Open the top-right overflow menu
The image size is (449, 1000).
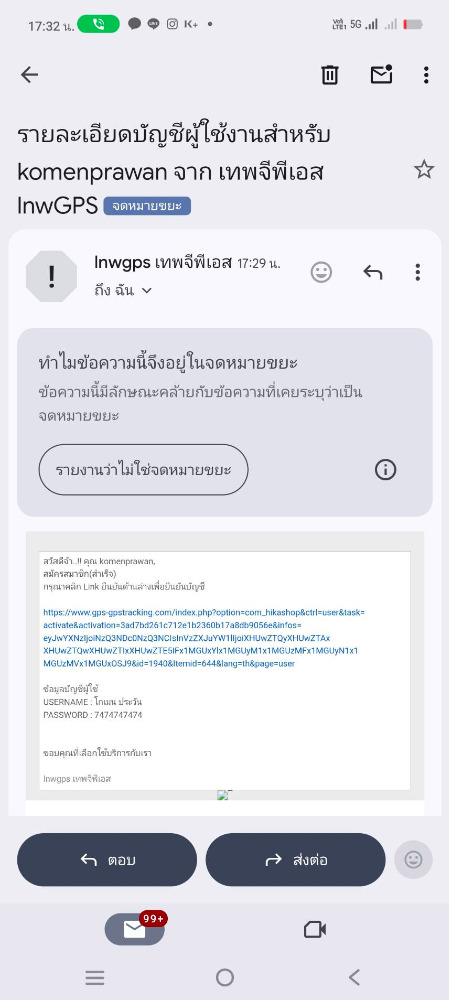click(426, 75)
